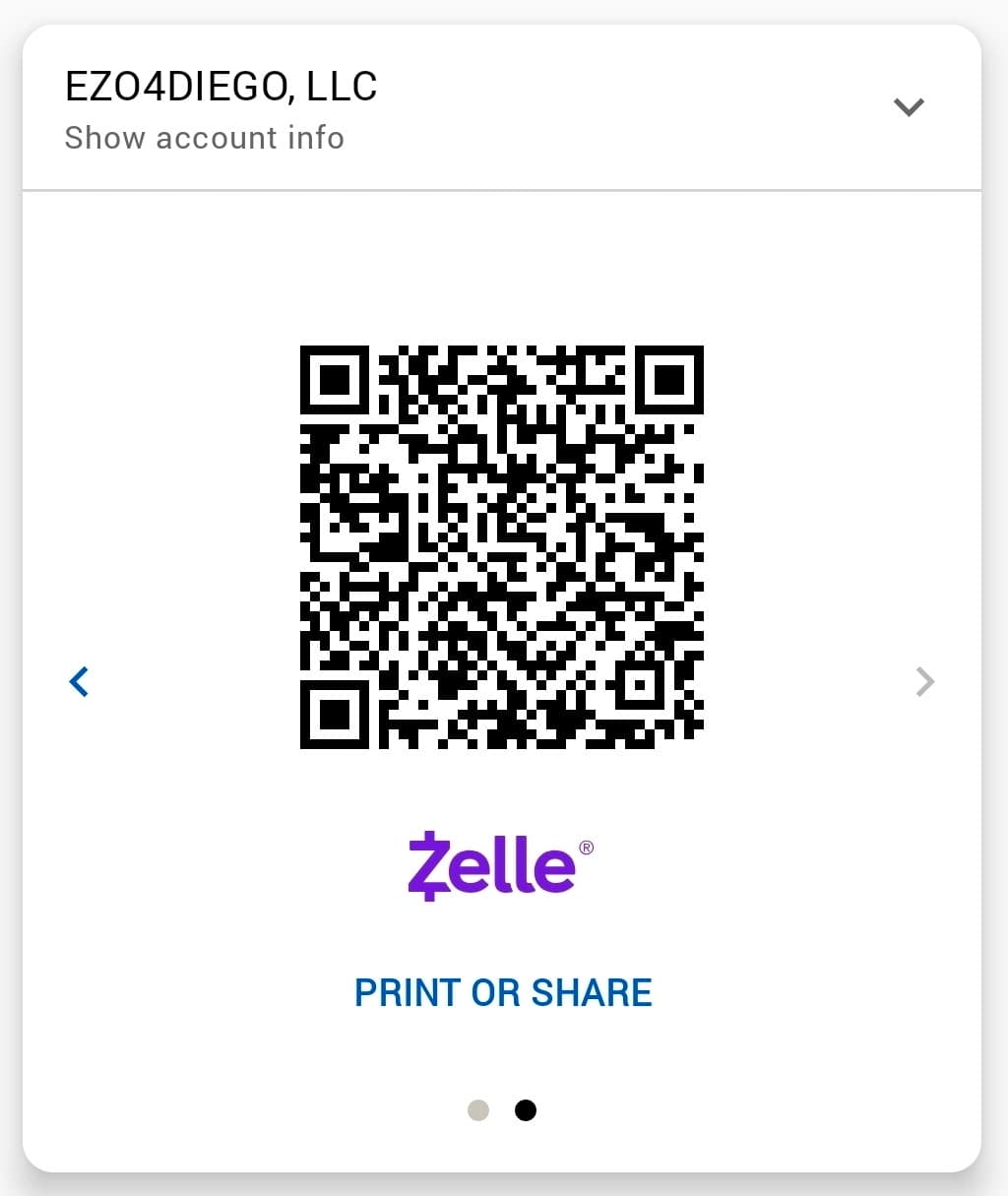
Task: Activate the inactive gray pagination dot
Action: click(x=479, y=1110)
